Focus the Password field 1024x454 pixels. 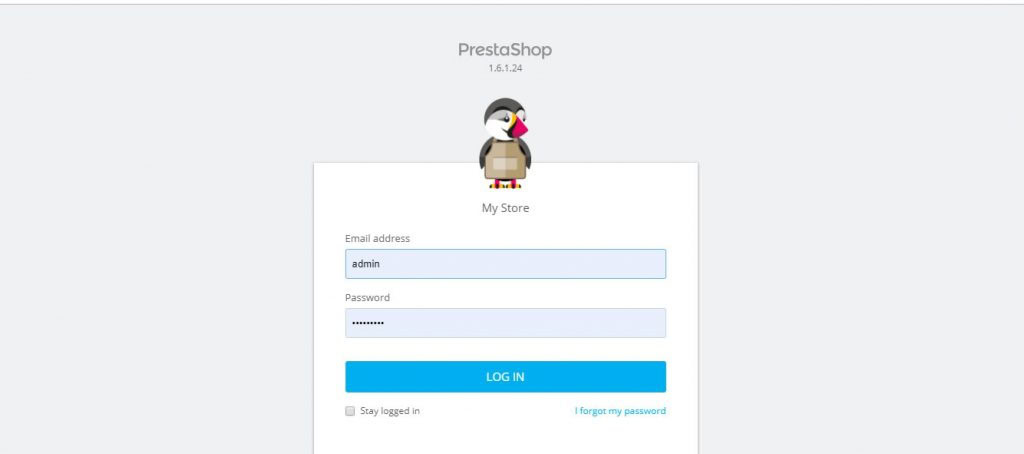pos(505,323)
